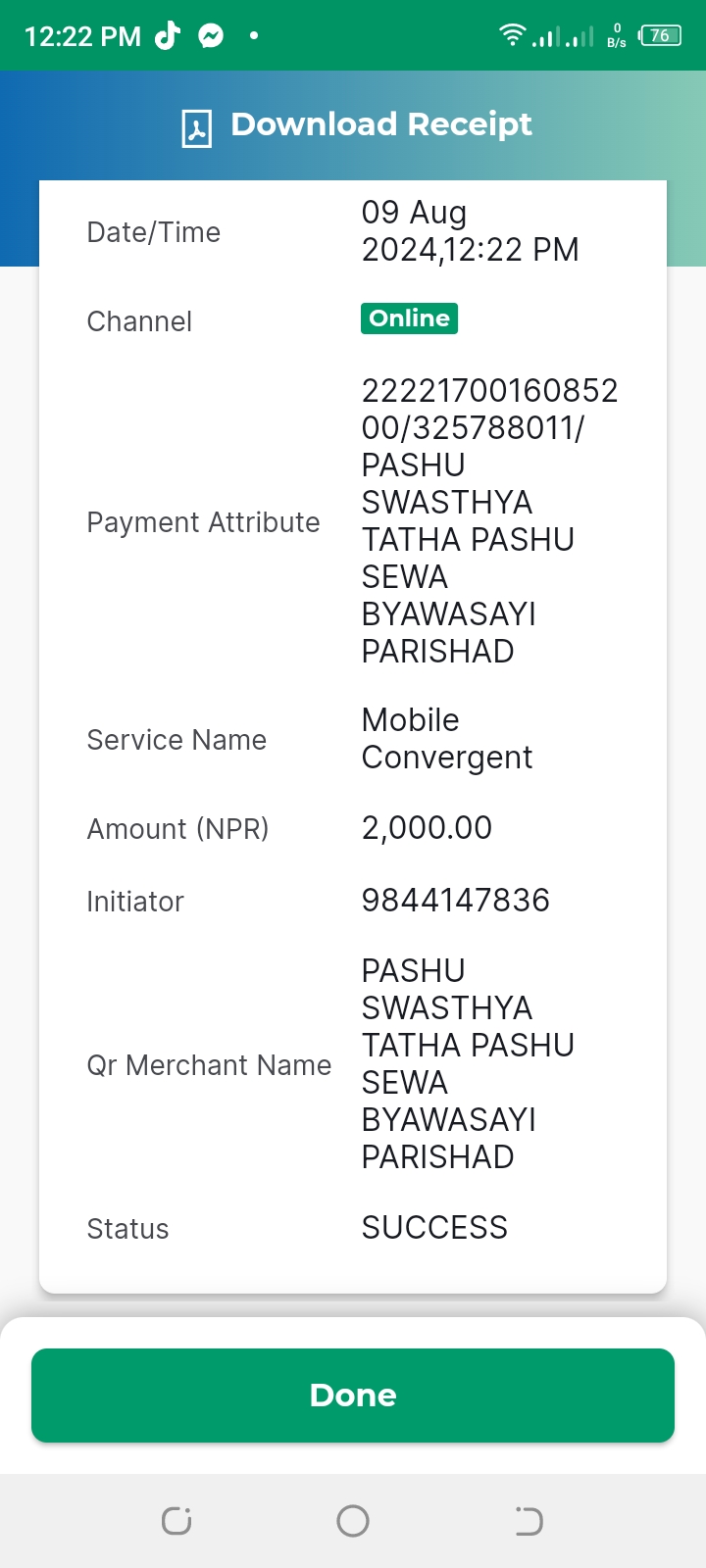
Task: Tap the green Done button
Action: click(x=353, y=1395)
